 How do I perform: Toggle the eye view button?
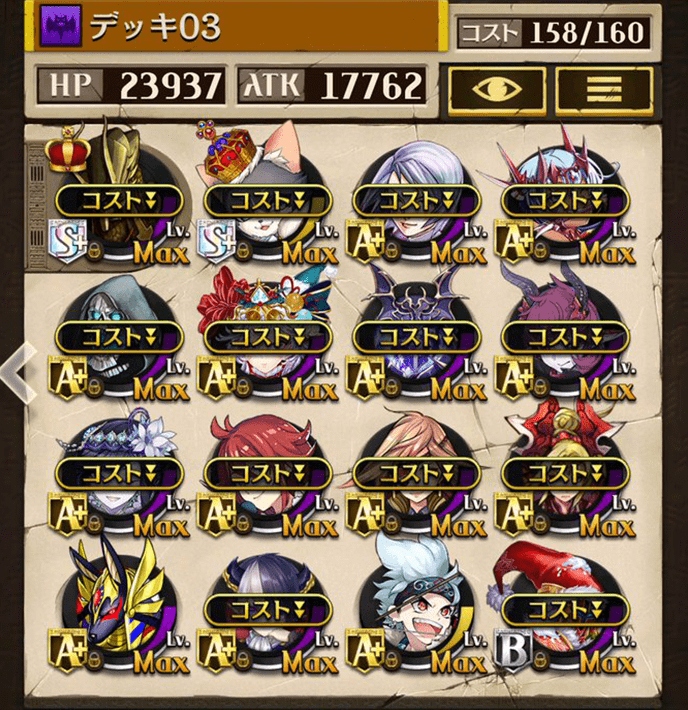tap(497, 90)
